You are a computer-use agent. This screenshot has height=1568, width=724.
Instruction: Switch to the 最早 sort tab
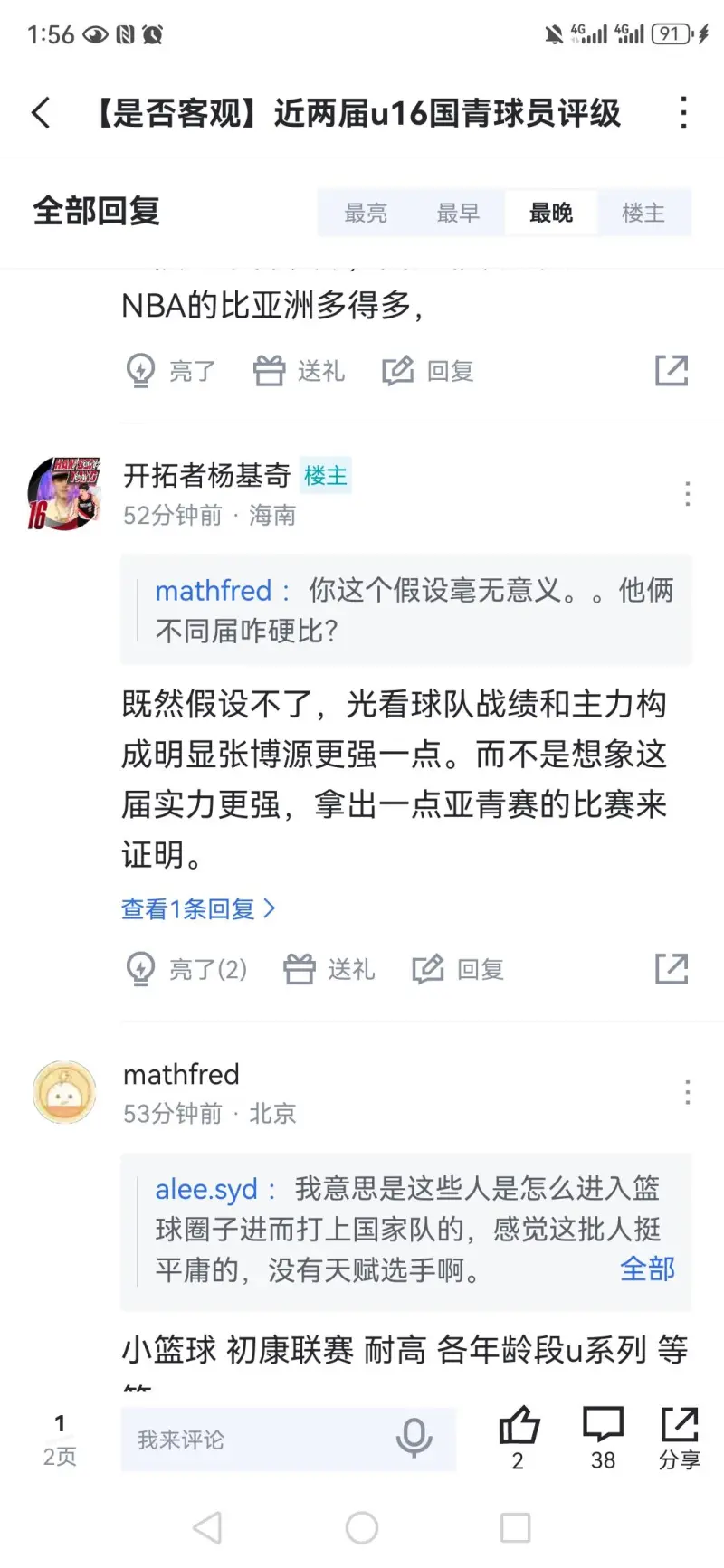coord(458,213)
